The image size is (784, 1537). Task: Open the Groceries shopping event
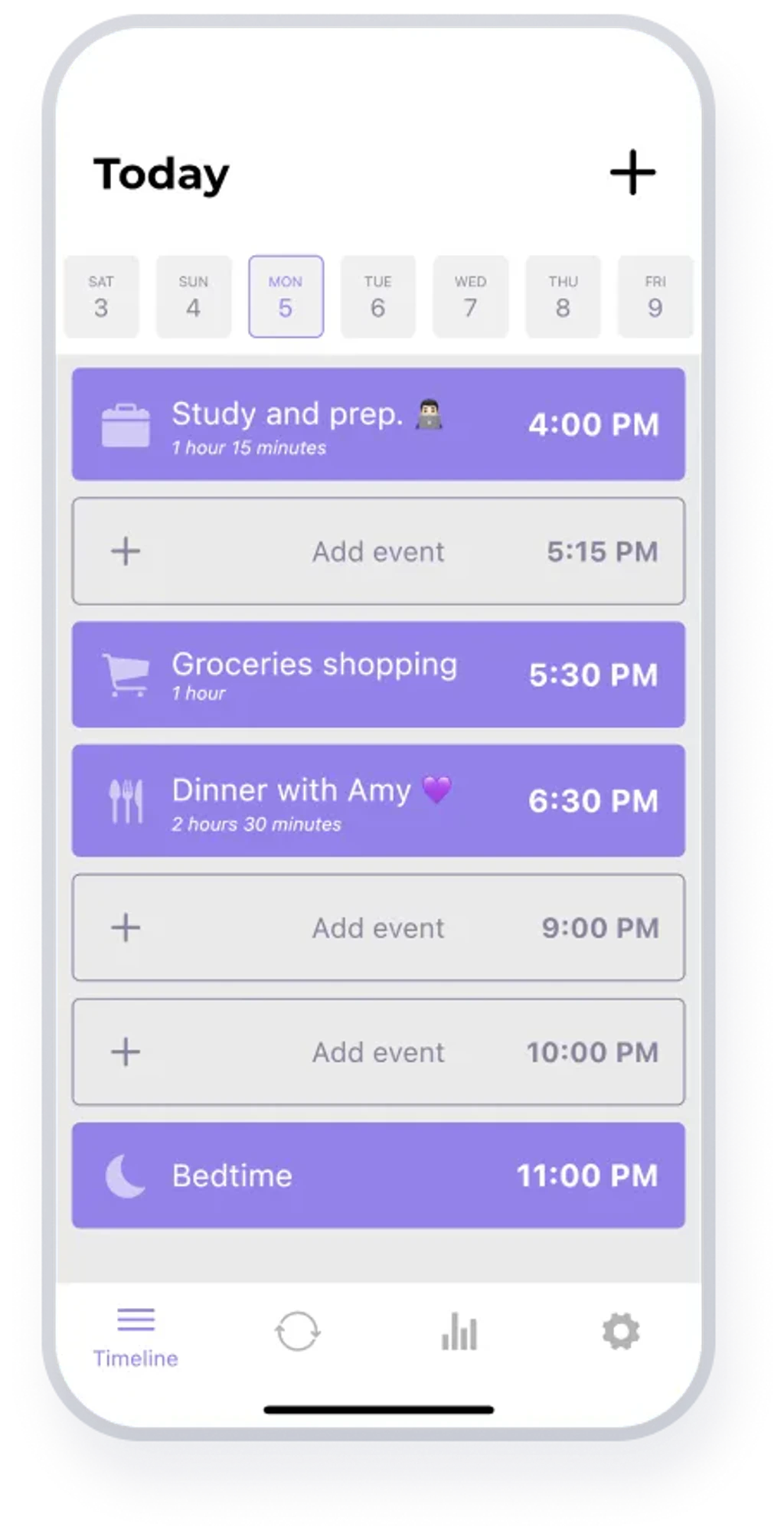[378, 675]
